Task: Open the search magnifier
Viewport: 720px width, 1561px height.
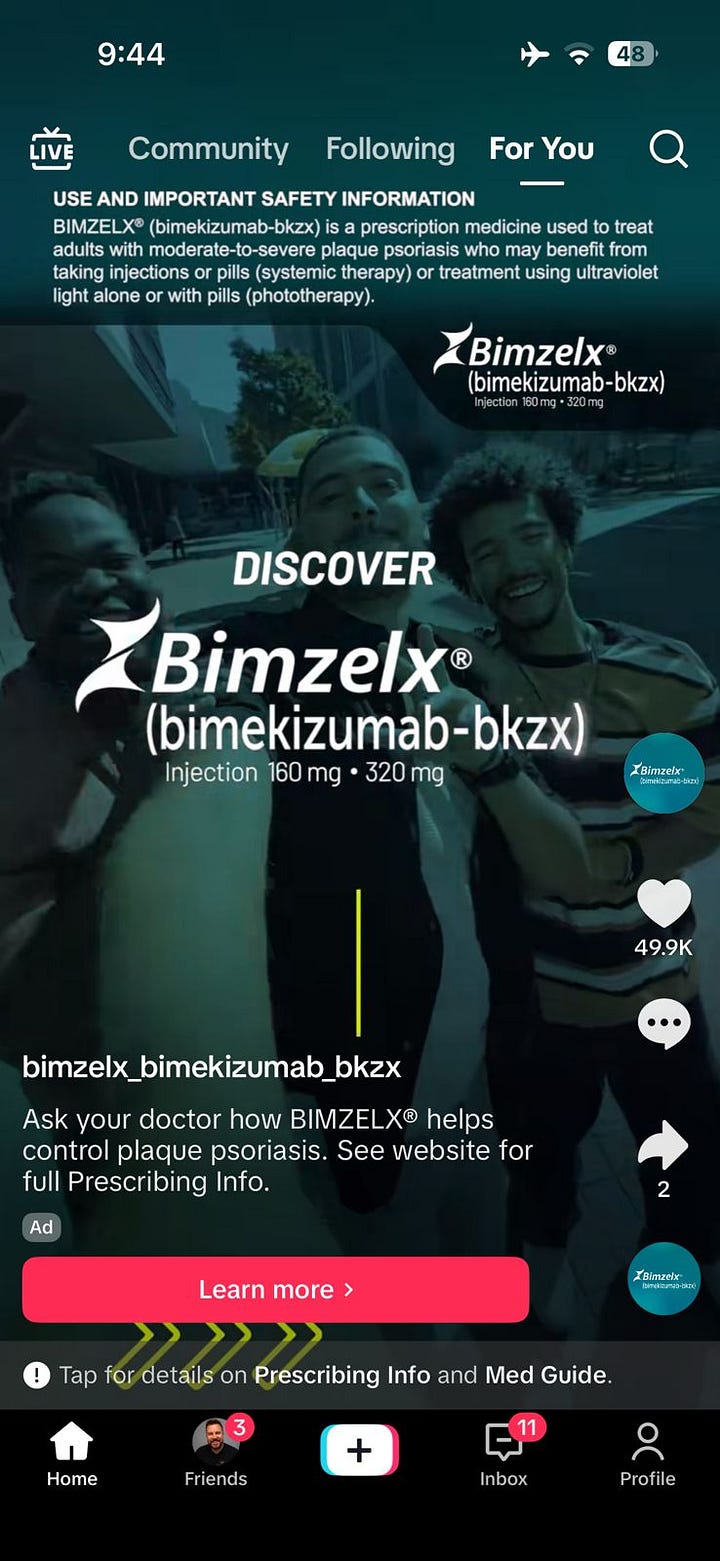Action: [x=668, y=149]
